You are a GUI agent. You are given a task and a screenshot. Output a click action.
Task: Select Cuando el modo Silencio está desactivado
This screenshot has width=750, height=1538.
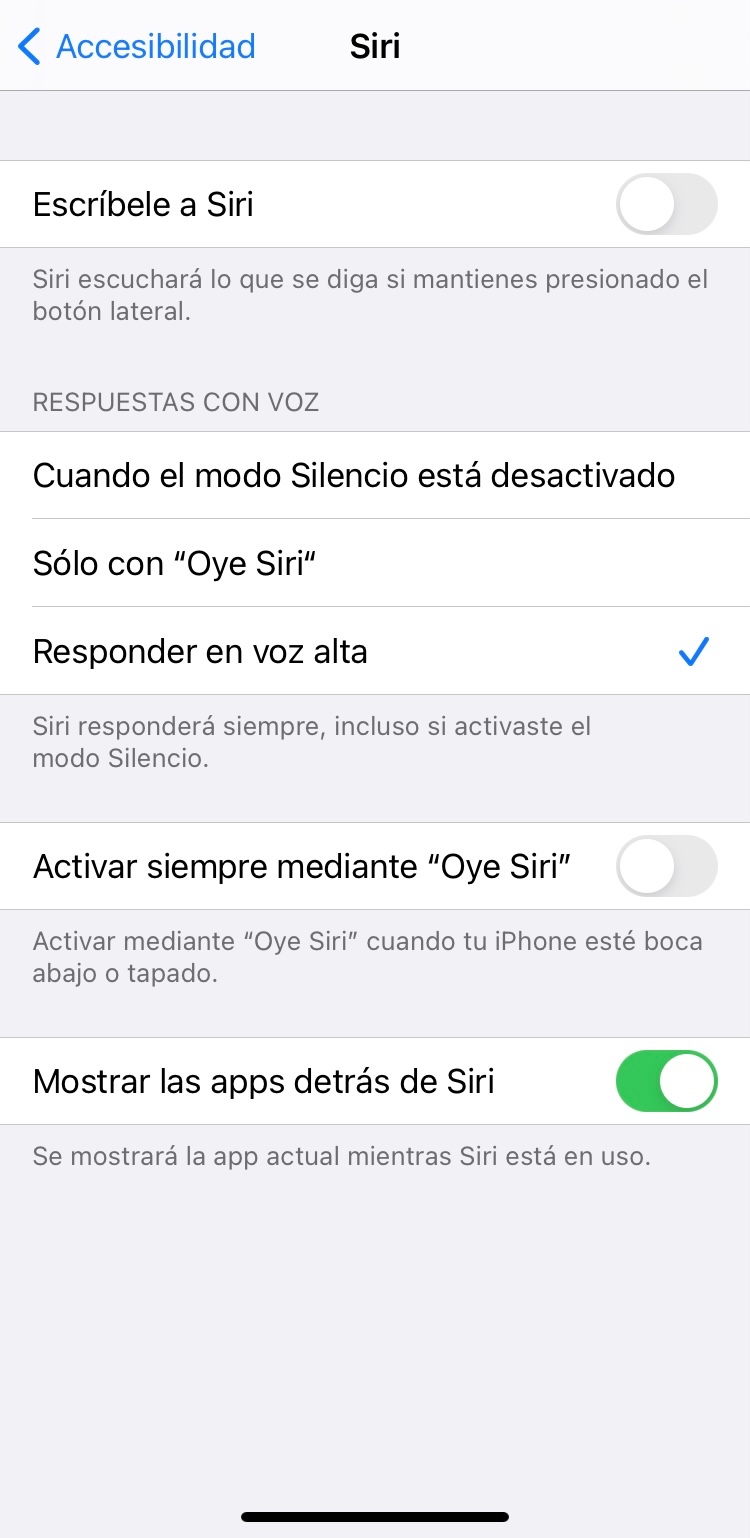pyautogui.click(x=375, y=475)
